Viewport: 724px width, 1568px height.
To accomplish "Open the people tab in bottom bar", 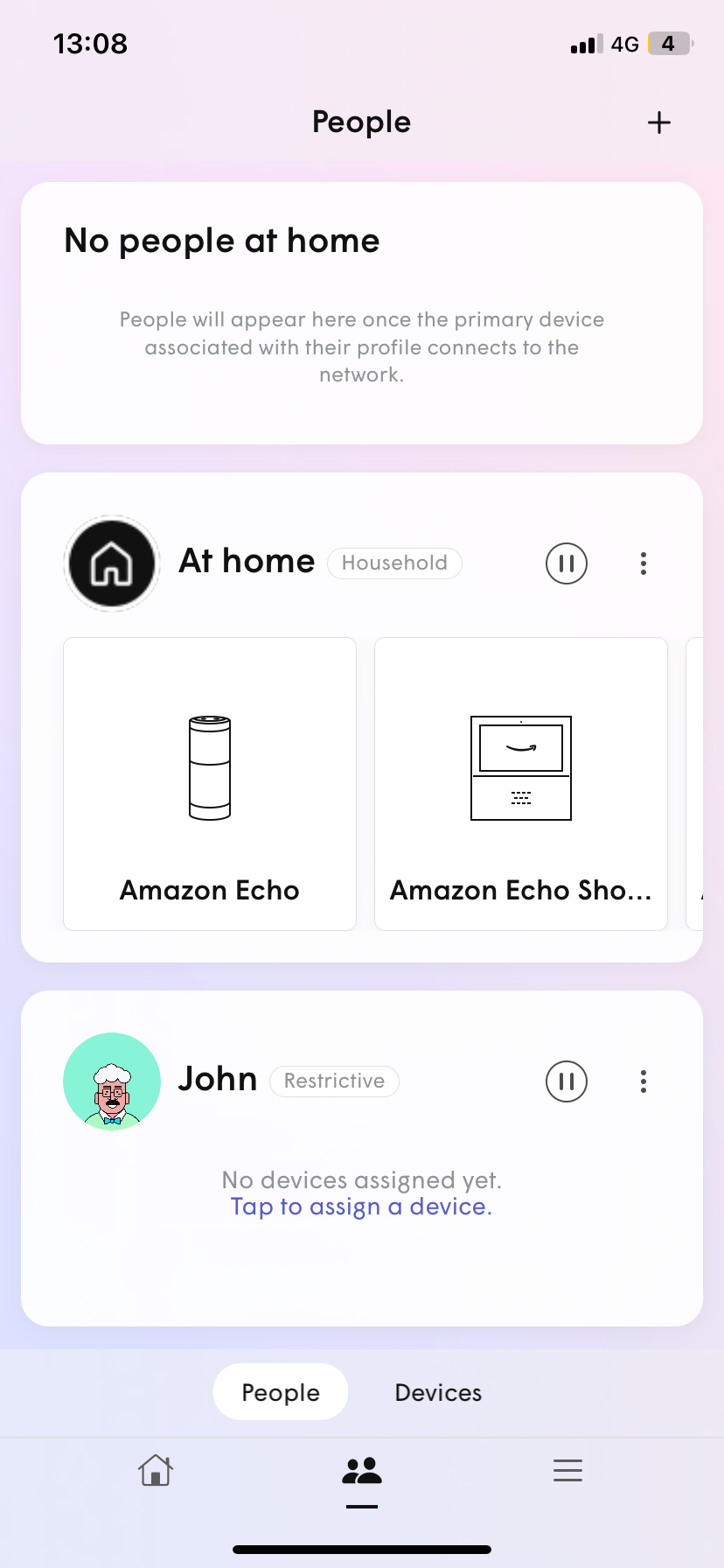I will point(361,1470).
